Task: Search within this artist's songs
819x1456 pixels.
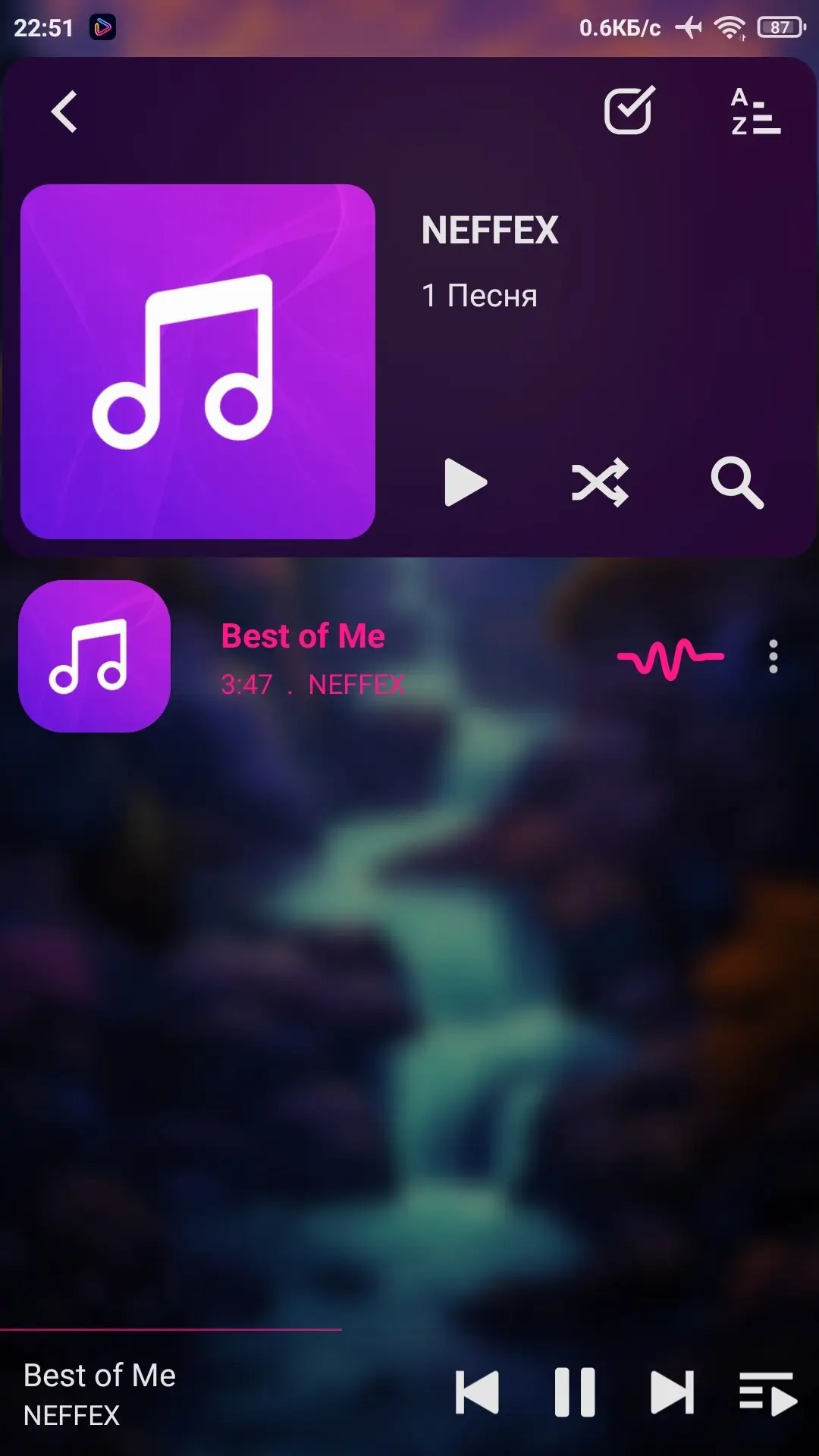Action: 736,482
